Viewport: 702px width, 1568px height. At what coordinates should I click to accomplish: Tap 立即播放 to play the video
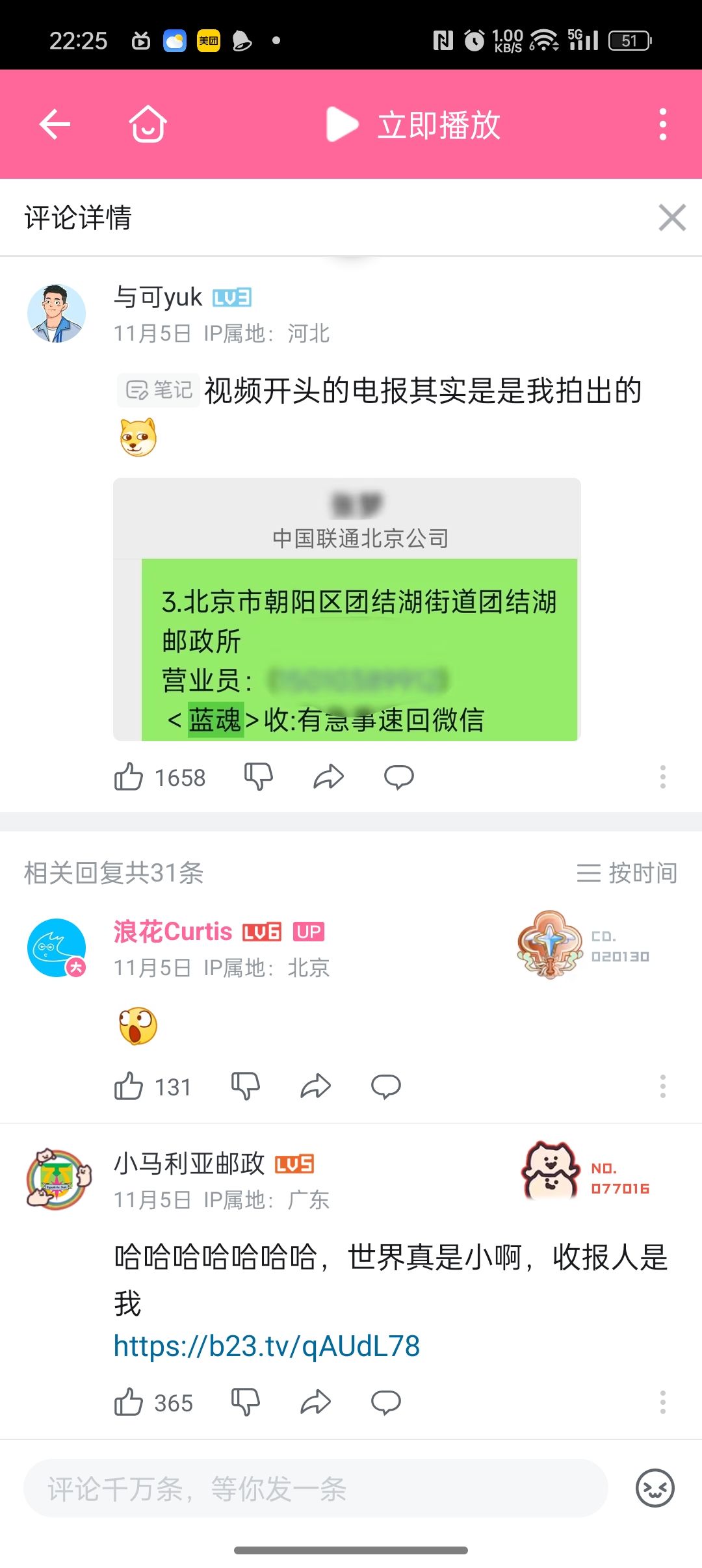click(413, 124)
